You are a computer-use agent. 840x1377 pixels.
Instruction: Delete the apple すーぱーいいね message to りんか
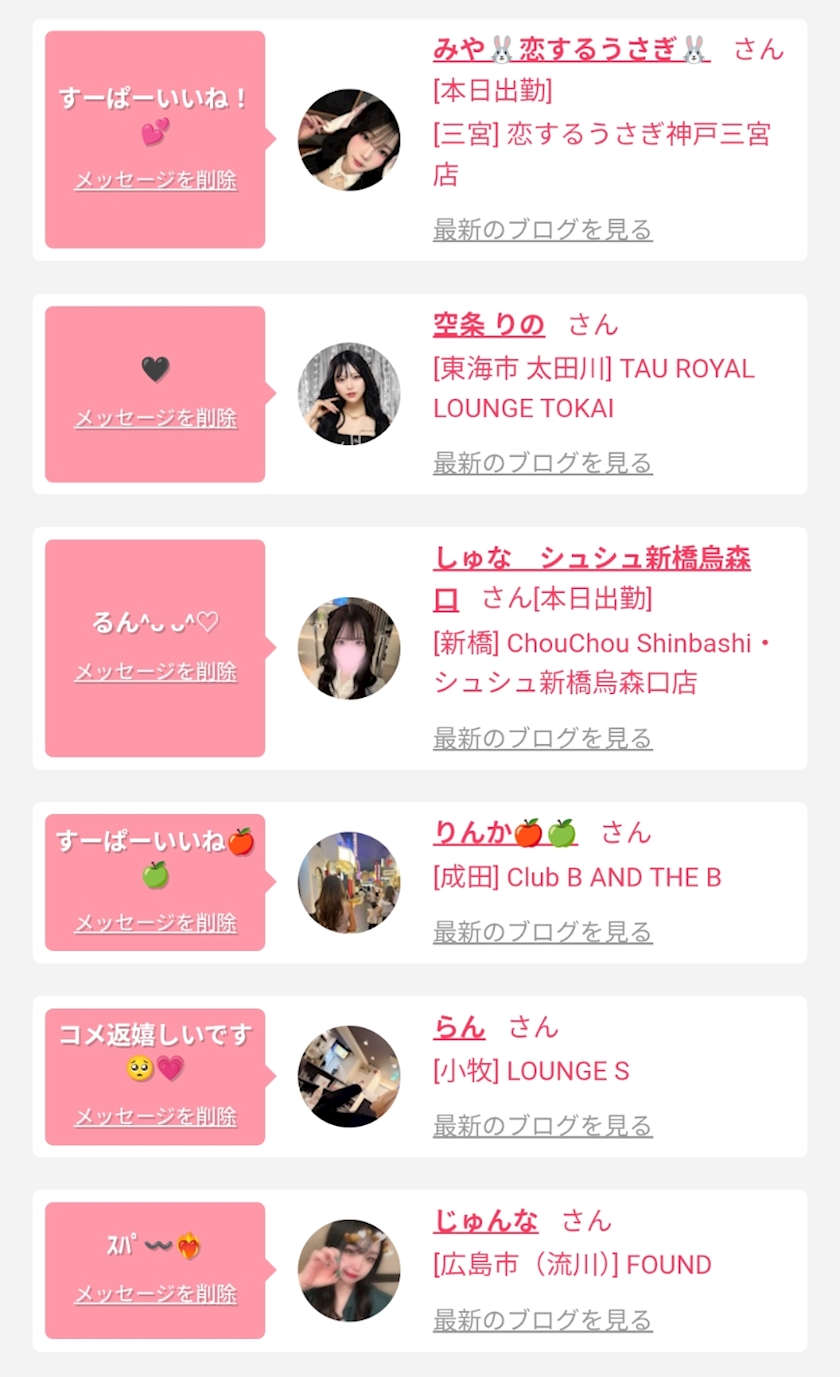tap(156, 922)
